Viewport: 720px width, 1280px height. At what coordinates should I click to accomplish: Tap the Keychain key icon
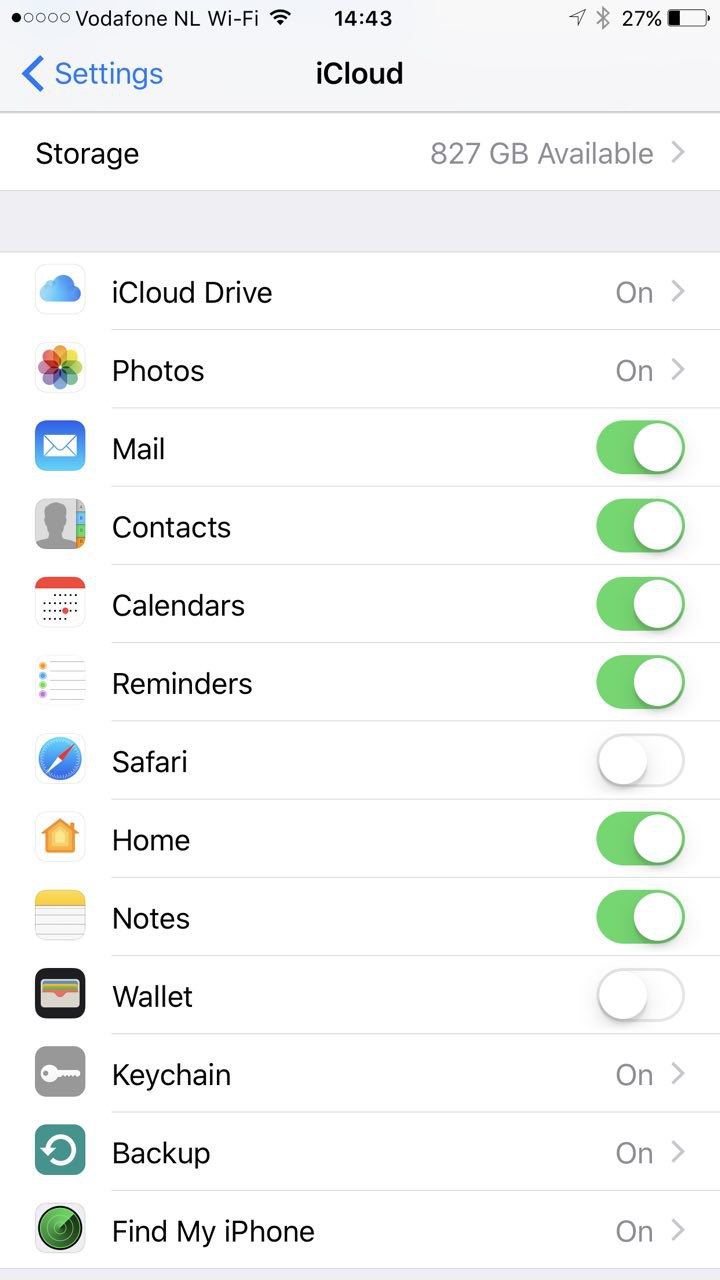click(60, 1071)
